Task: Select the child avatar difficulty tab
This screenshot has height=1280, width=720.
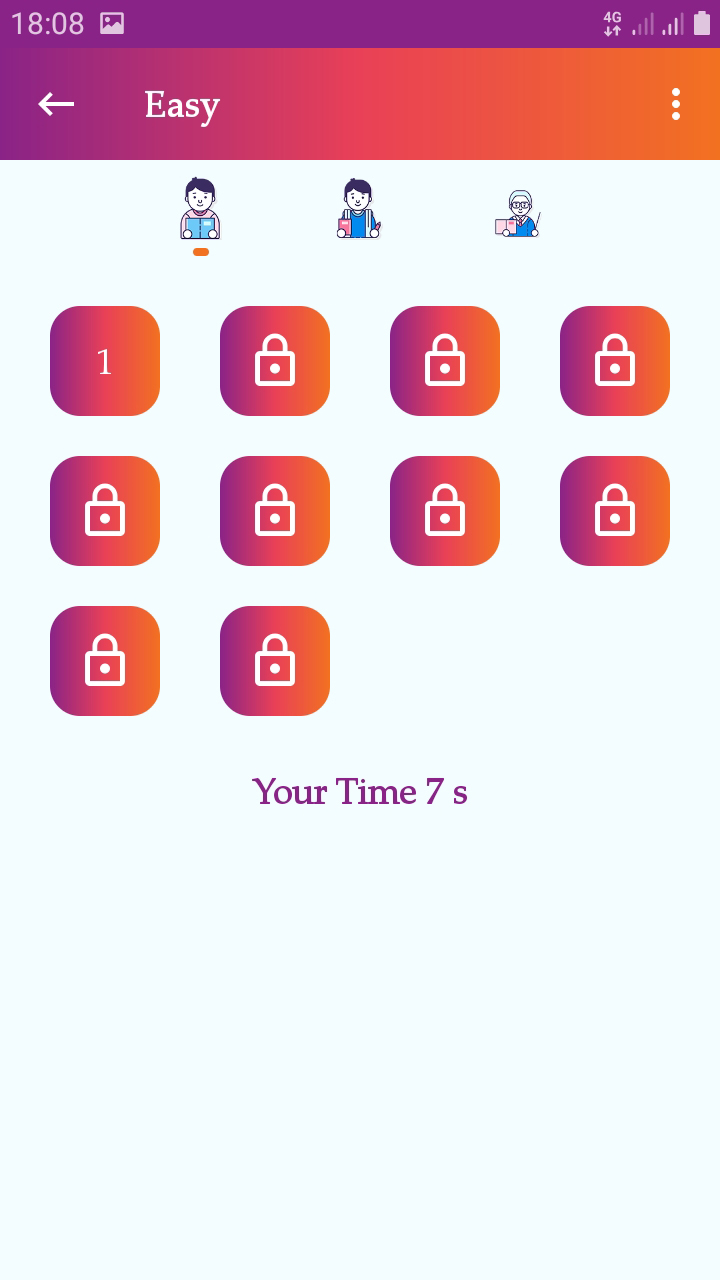Action: (x=200, y=207)
